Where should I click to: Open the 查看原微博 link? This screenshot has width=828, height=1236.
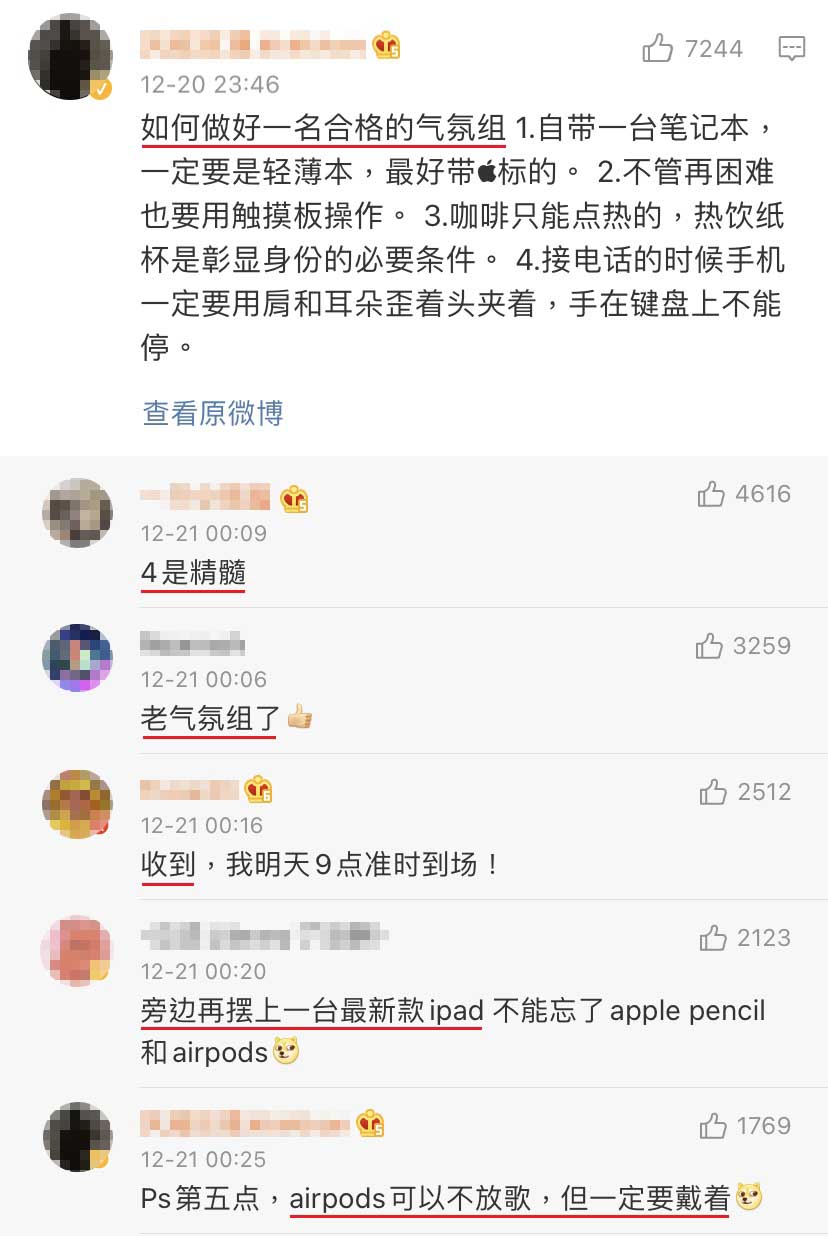coord(213,413)
